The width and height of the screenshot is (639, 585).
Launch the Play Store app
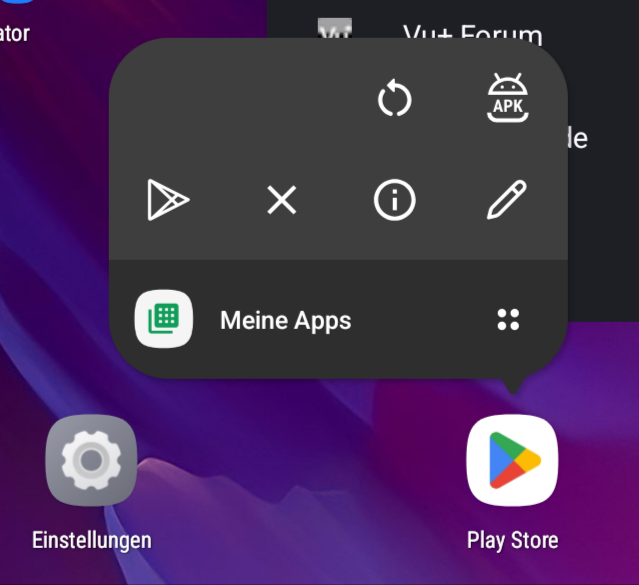512,462
